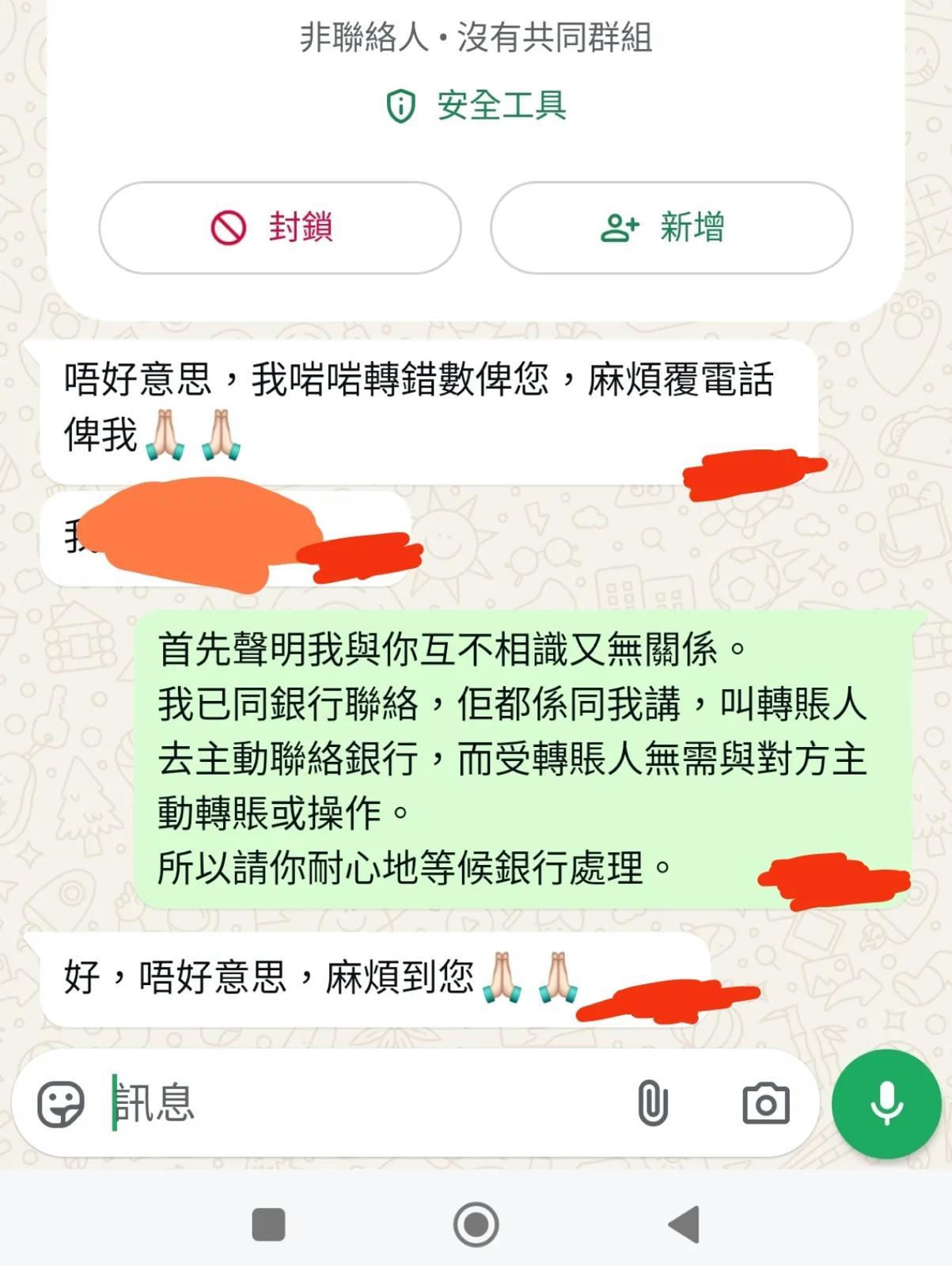
Task: Open the emoji sticker picker
Action: (x=61, y=1104)
